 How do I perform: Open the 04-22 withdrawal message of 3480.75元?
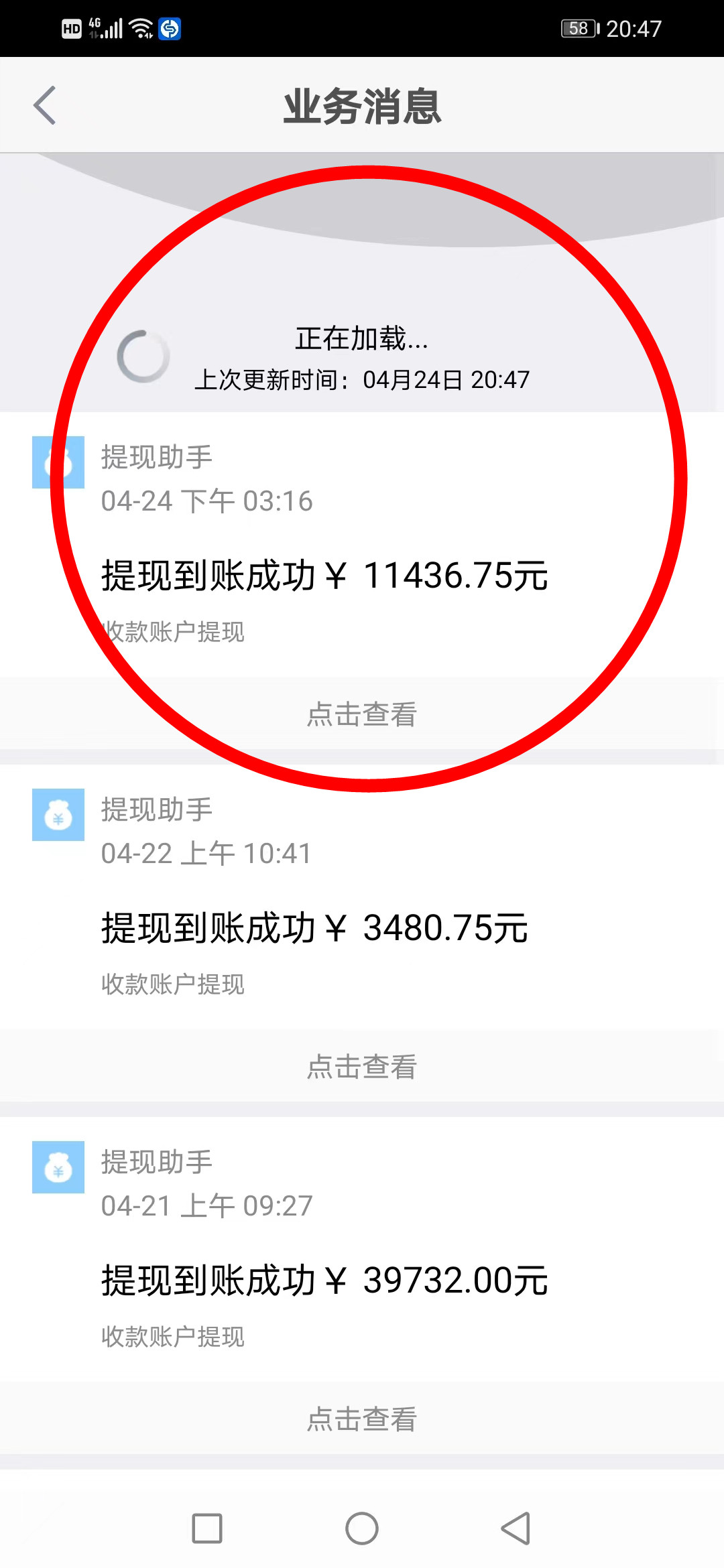362,897
